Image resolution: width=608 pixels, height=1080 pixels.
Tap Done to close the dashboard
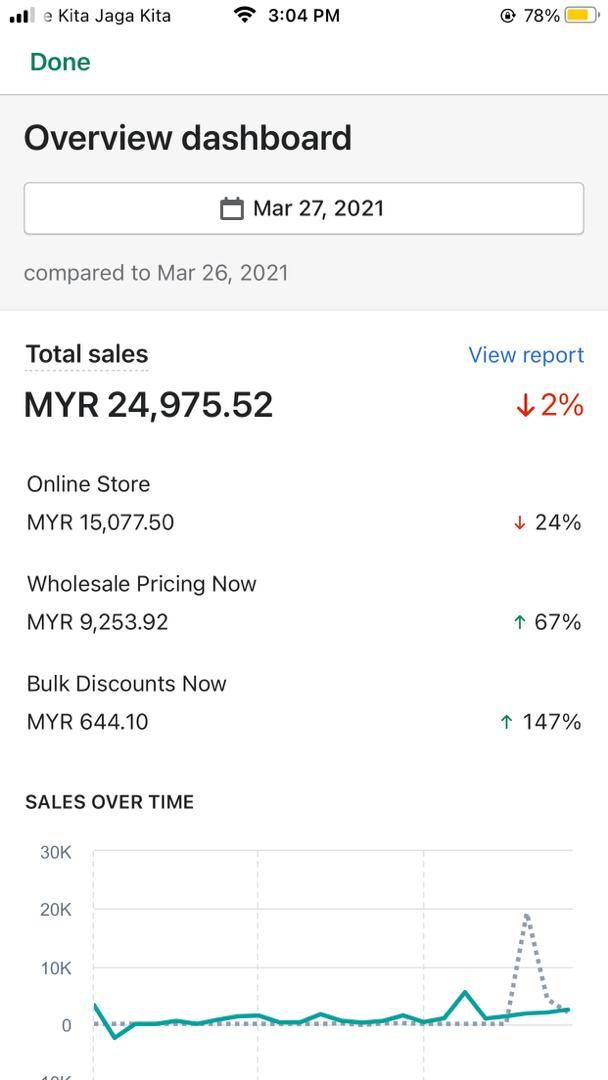pos(60,62)
